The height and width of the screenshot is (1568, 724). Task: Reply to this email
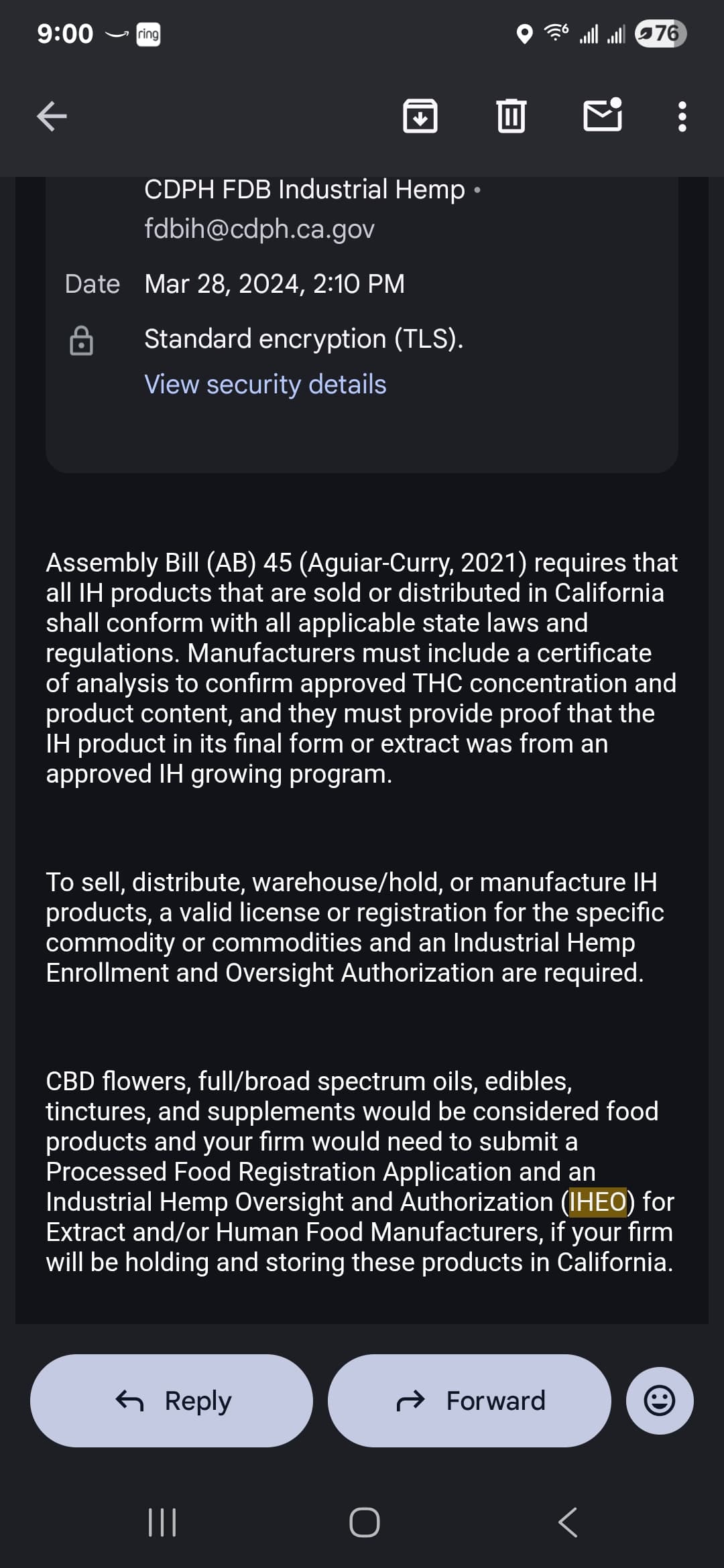[172, 1400]
